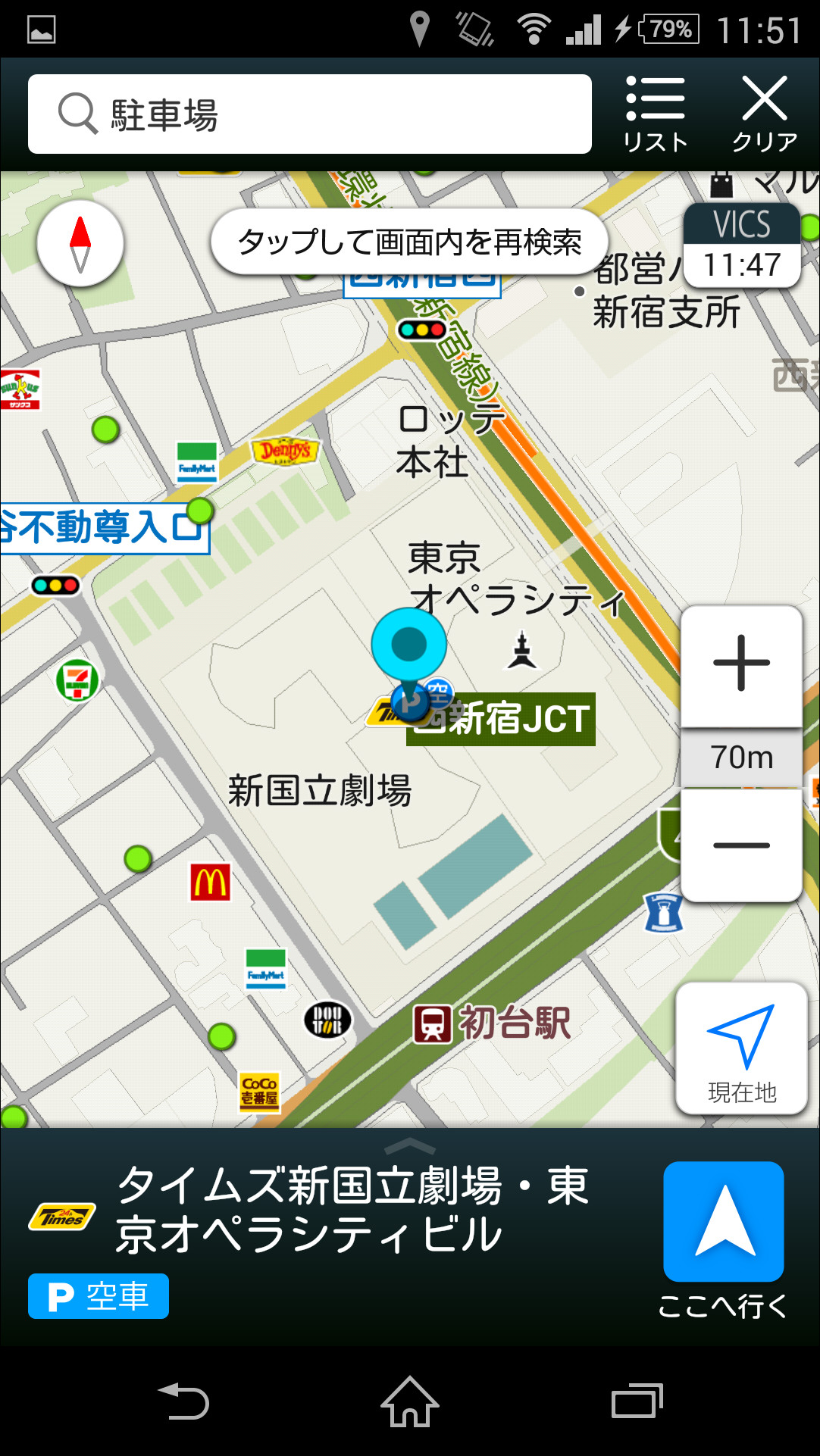Zoom in with the plus control
The width and height of the screenshot is (820, 1456).
pyautogui.click(x=740, y=664)
